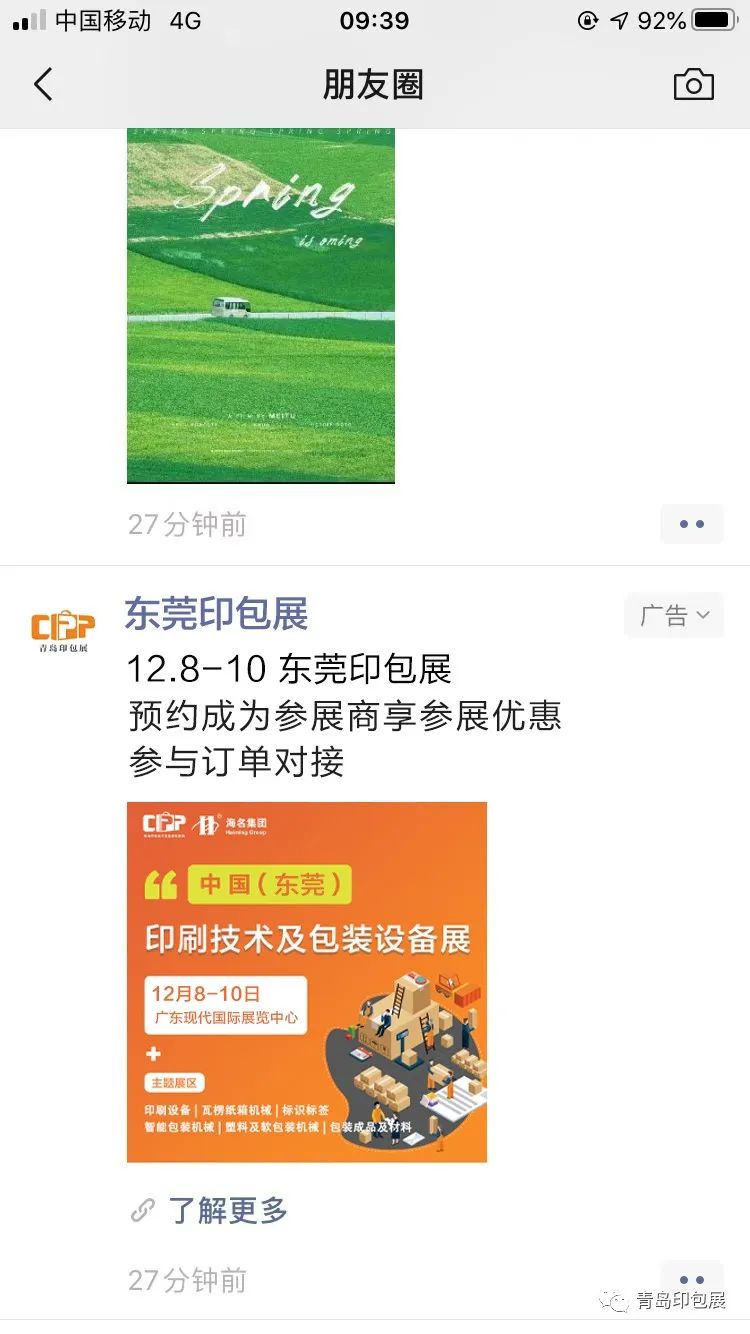Open like/comment menu under the ad post

(691, 1278)
